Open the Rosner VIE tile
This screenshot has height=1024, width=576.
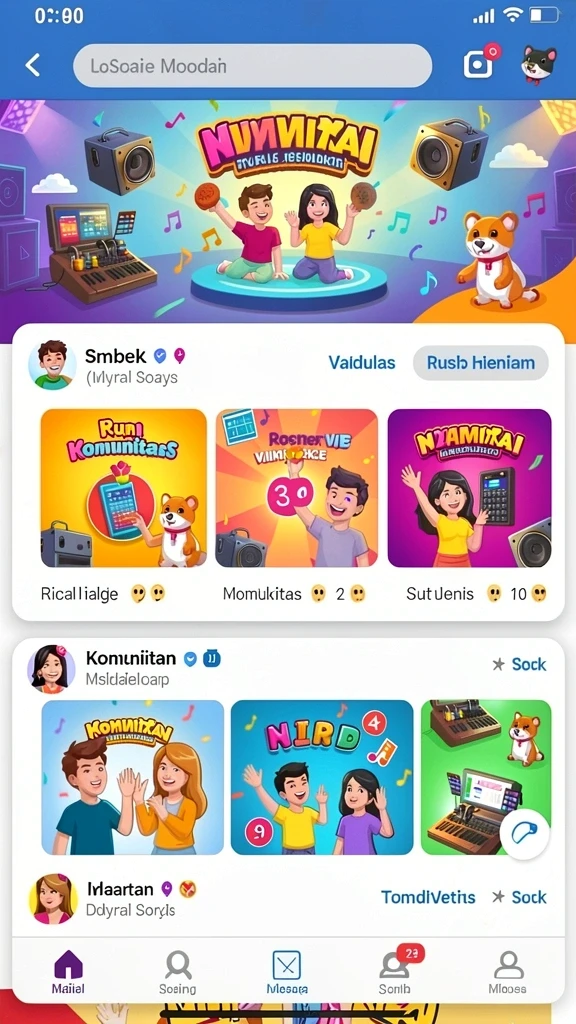tap(296, 488)
